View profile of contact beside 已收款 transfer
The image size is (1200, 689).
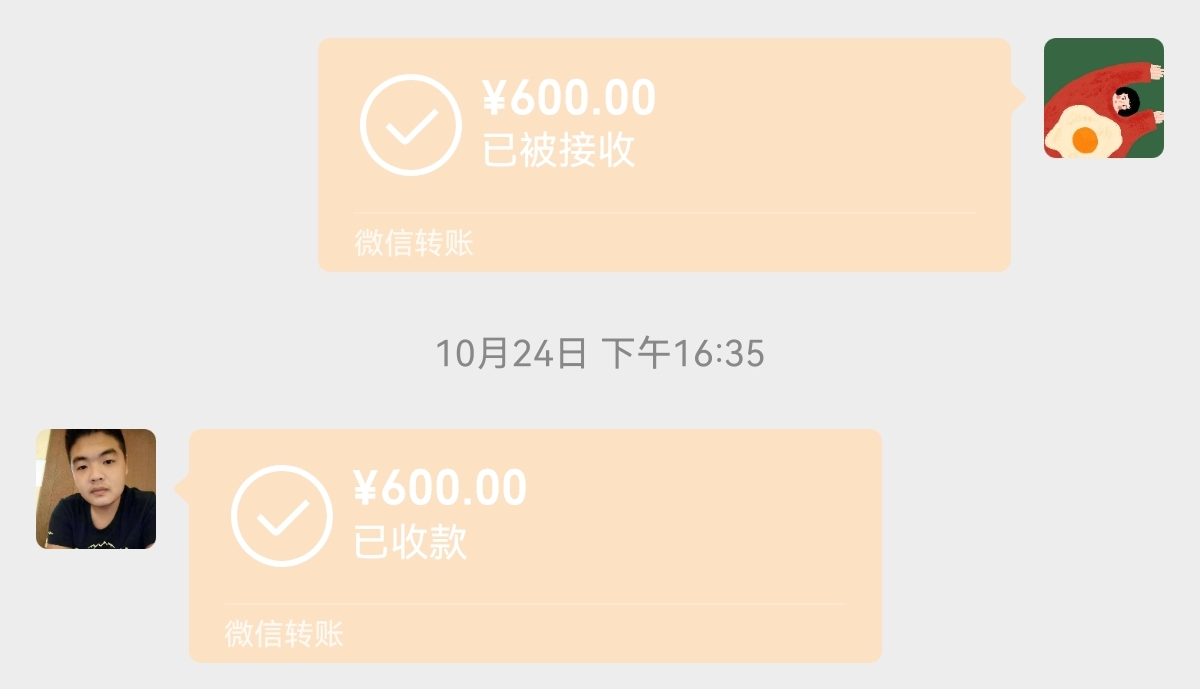point(96,489)
